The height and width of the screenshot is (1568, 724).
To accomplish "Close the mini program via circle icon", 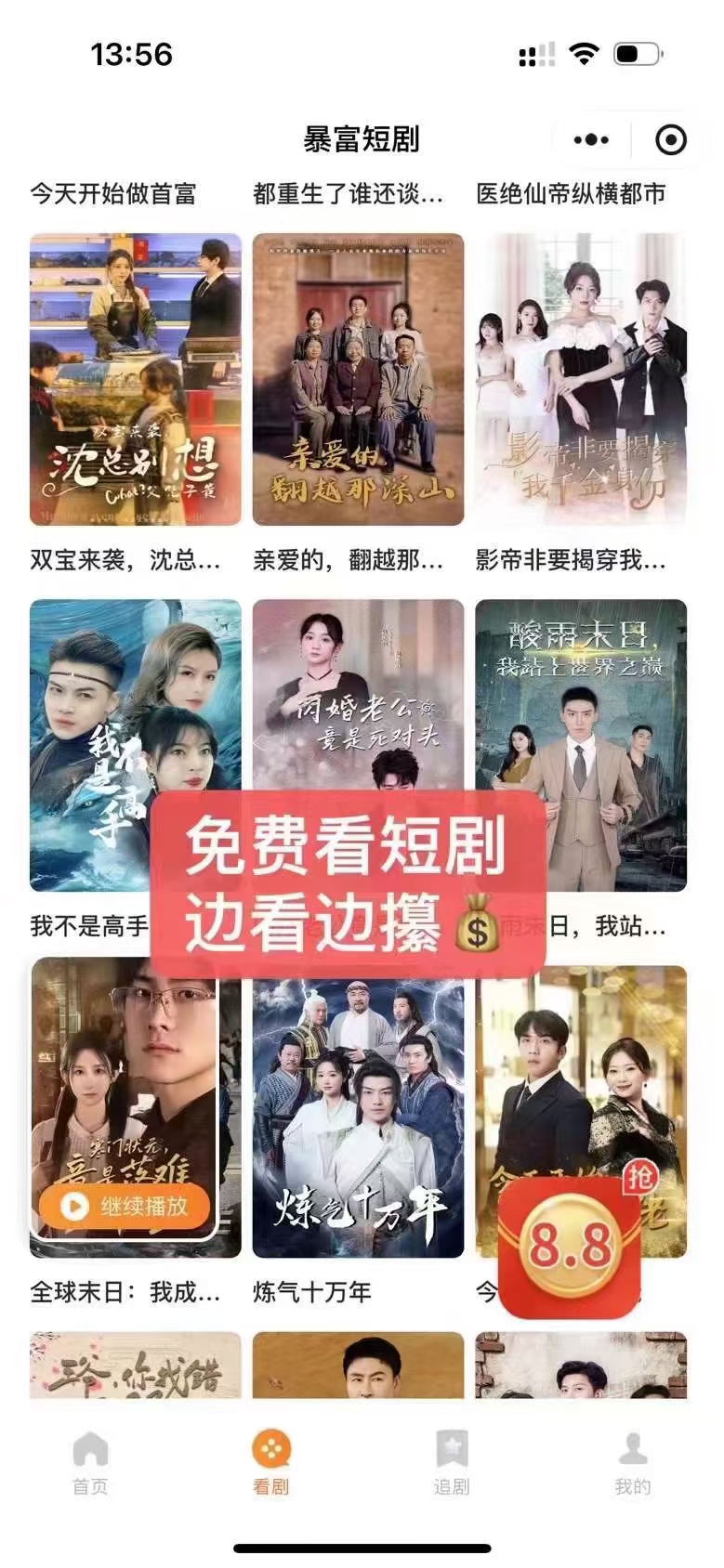I will pos(670,140).
